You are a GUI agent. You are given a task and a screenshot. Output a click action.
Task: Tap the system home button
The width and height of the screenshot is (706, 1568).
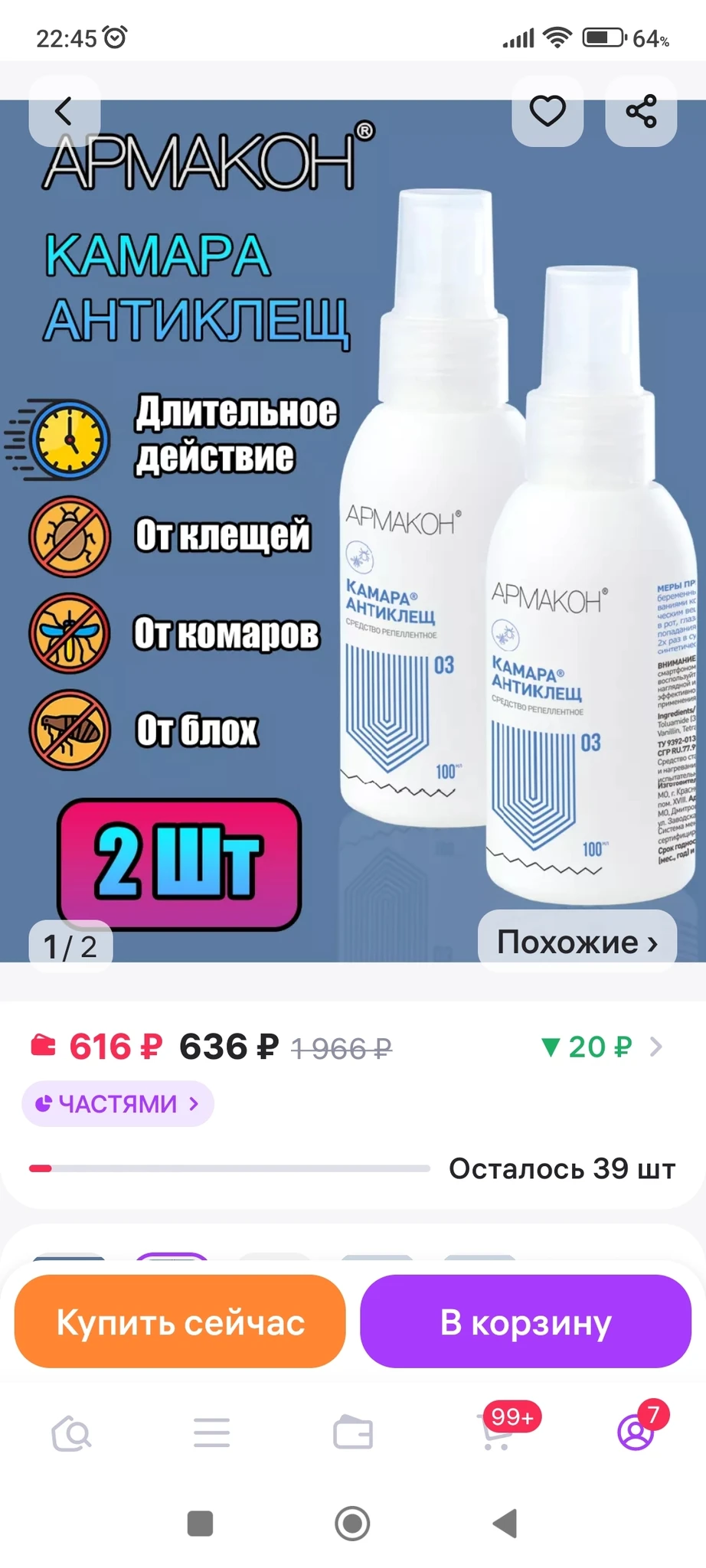352,1524
